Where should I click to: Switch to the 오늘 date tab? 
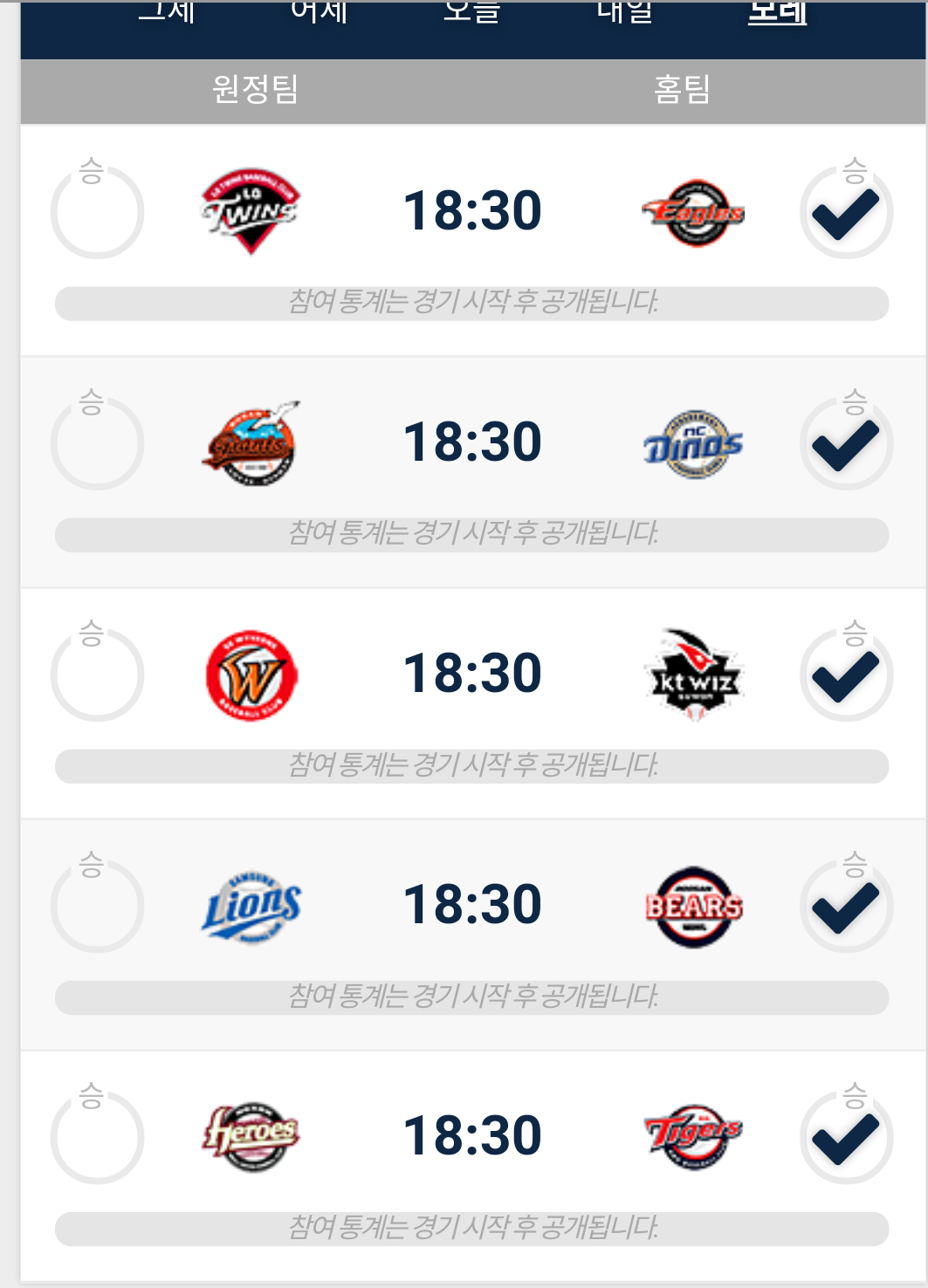pos(471,12)
